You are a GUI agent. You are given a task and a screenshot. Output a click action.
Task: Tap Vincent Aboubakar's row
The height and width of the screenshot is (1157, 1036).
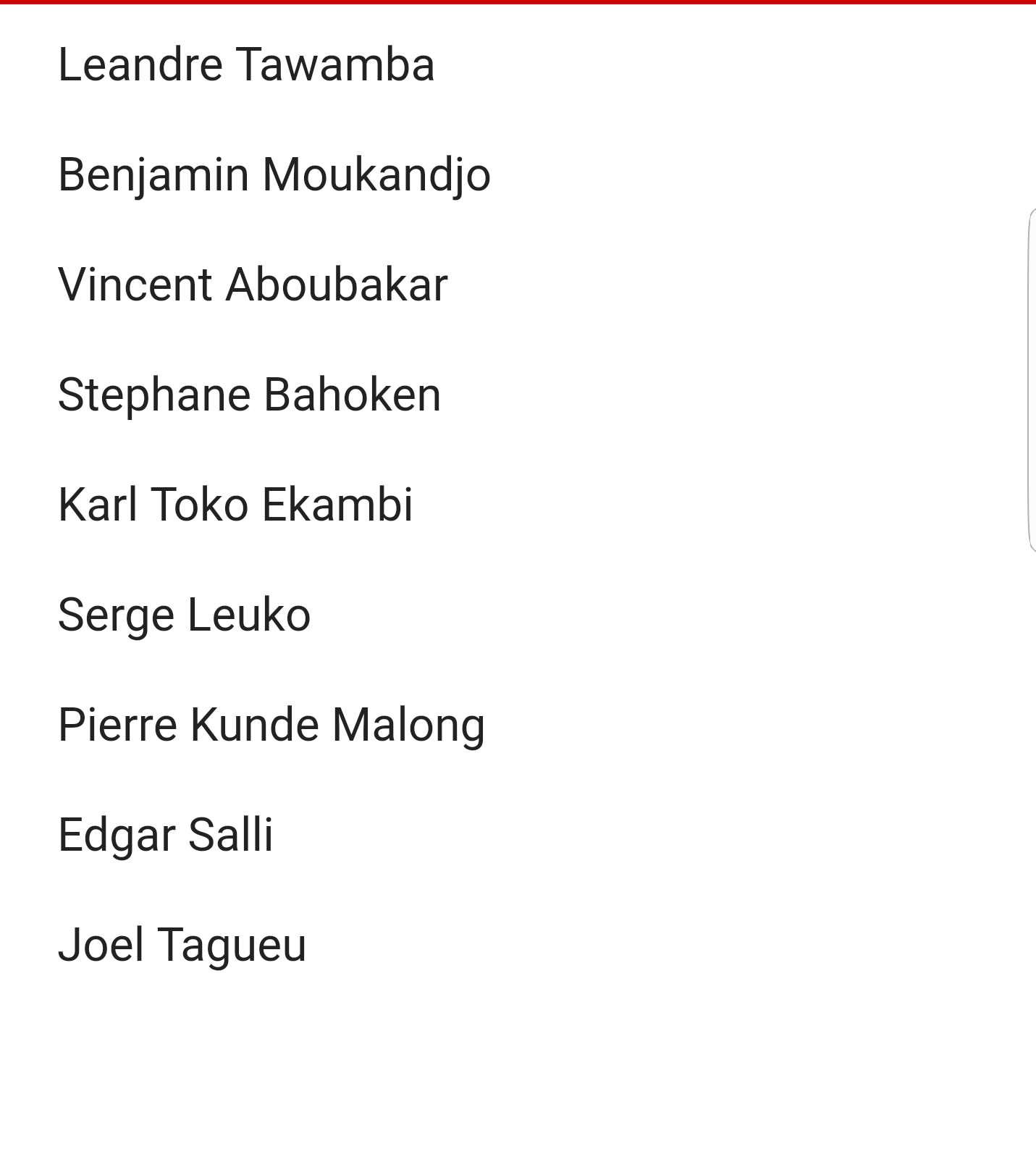point(253,285)
